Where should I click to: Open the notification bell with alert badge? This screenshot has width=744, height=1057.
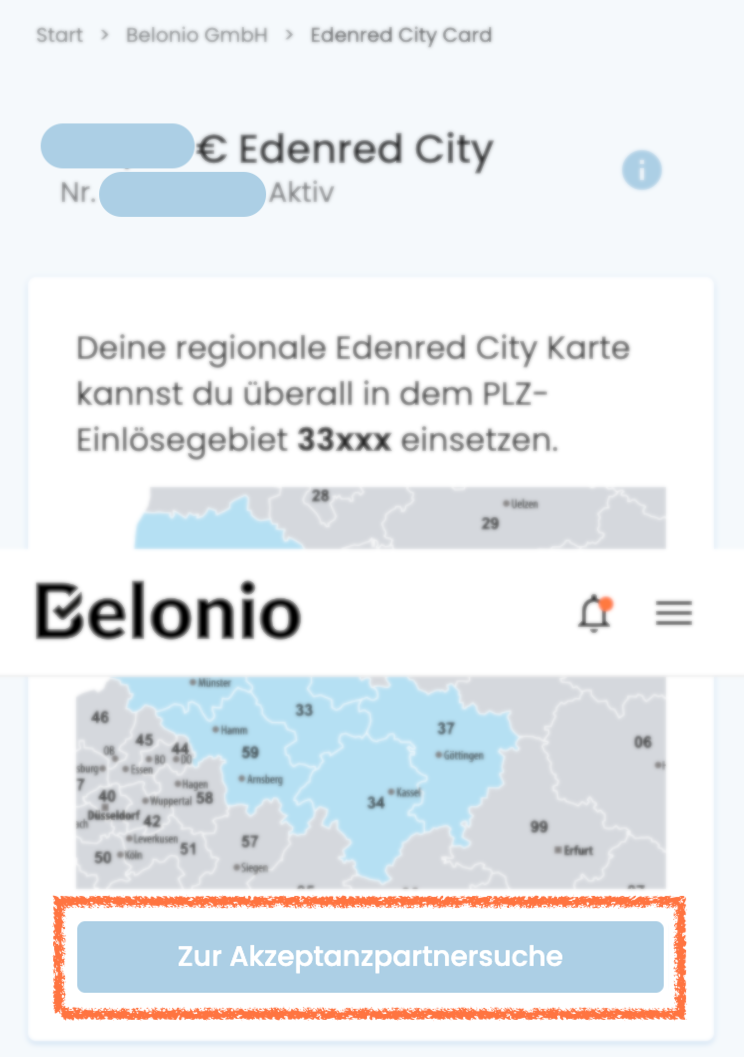593,613
